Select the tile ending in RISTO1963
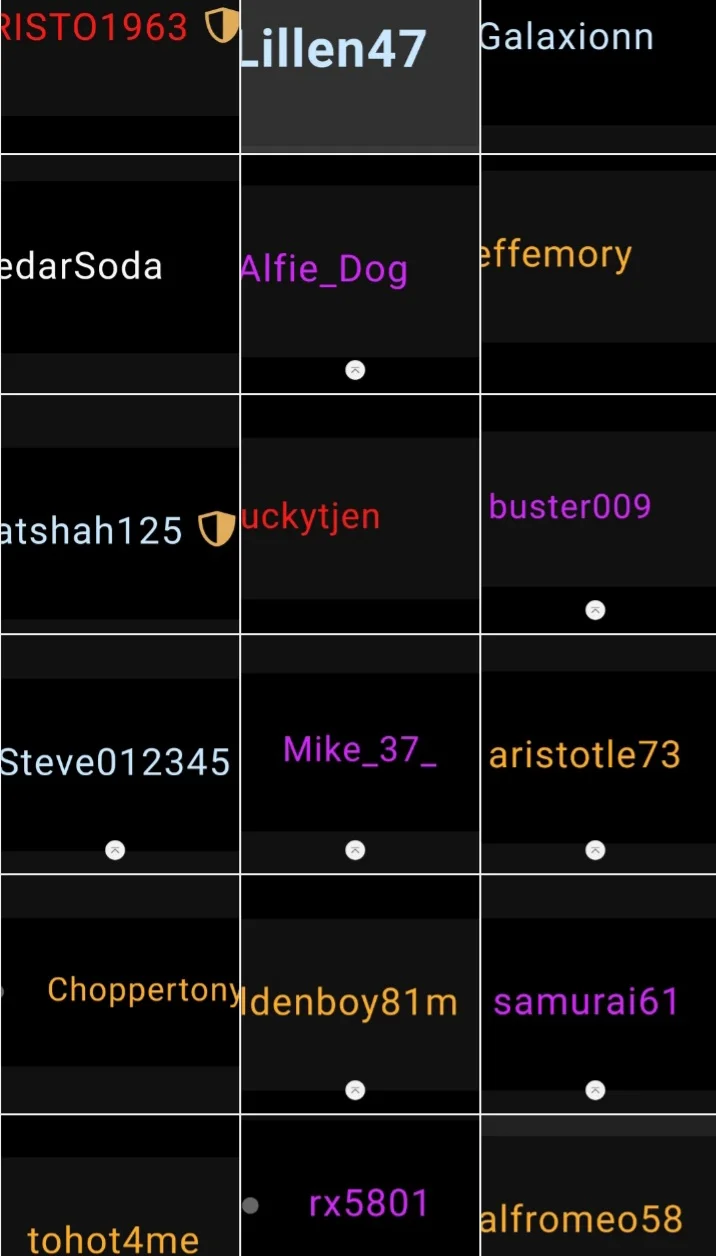Screen dimensions: 716x1256 [119, 60]
